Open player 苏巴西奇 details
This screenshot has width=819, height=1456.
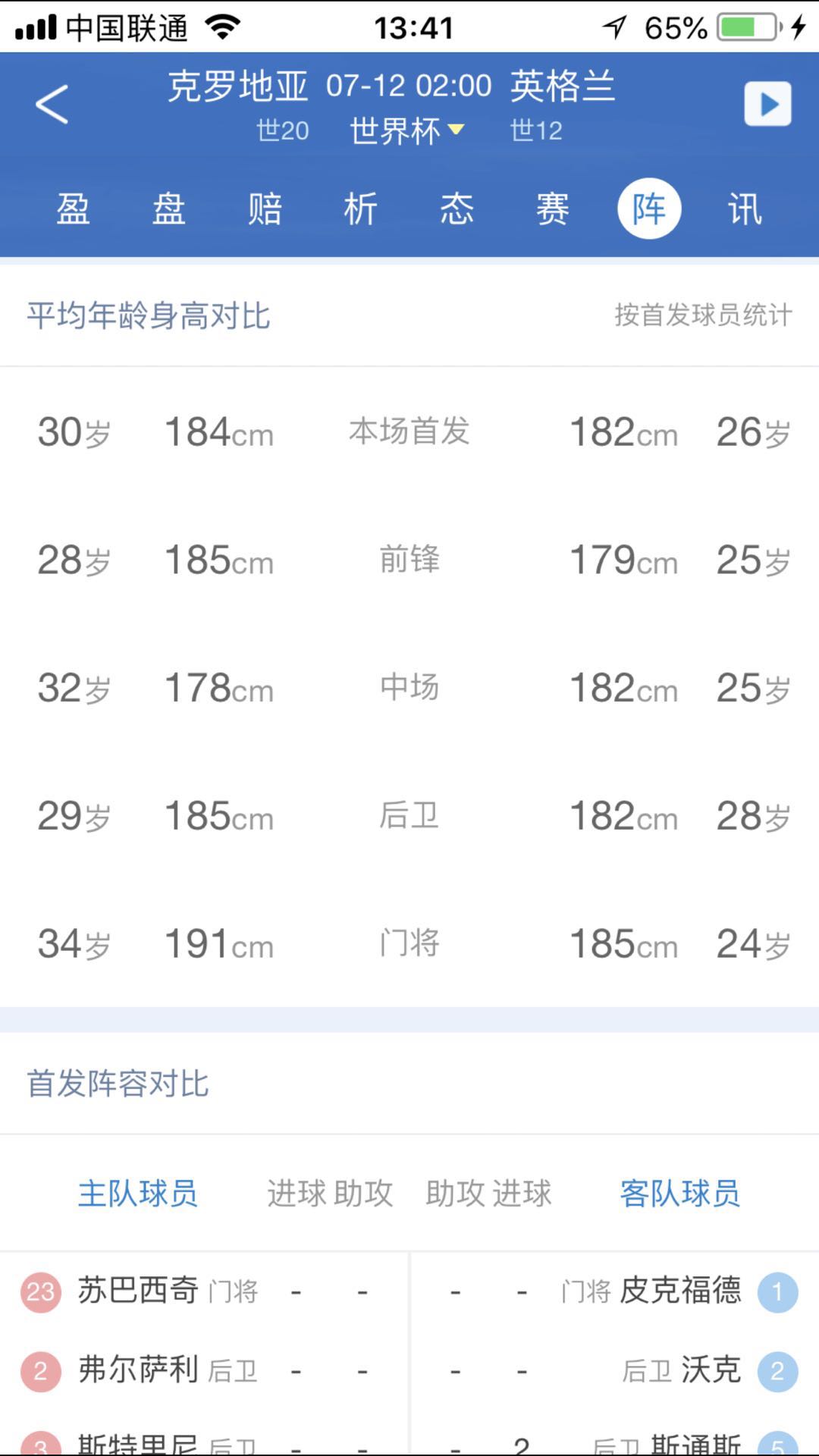click(138, 1290)
